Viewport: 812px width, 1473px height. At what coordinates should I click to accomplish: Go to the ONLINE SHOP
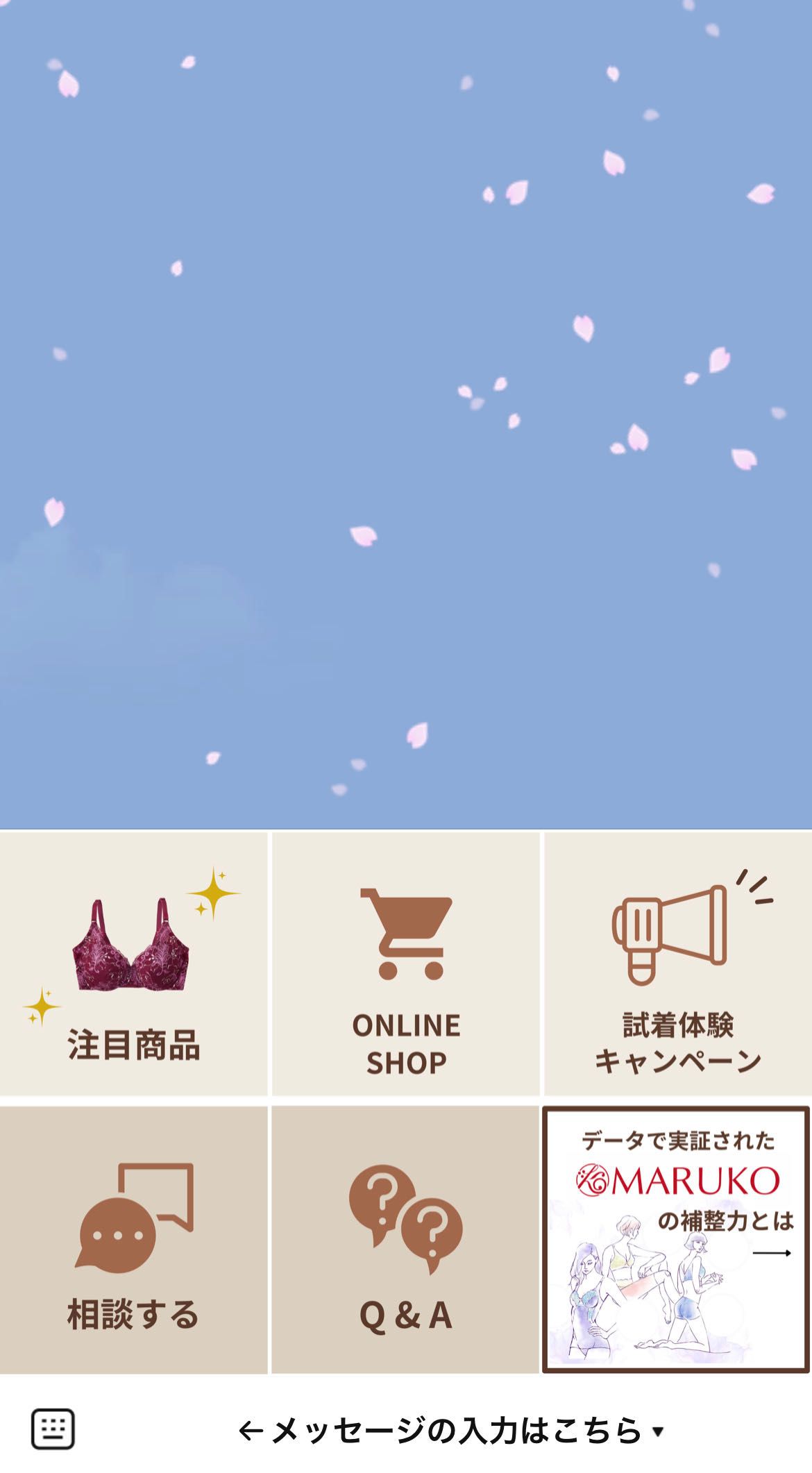[x=405, y=965]
